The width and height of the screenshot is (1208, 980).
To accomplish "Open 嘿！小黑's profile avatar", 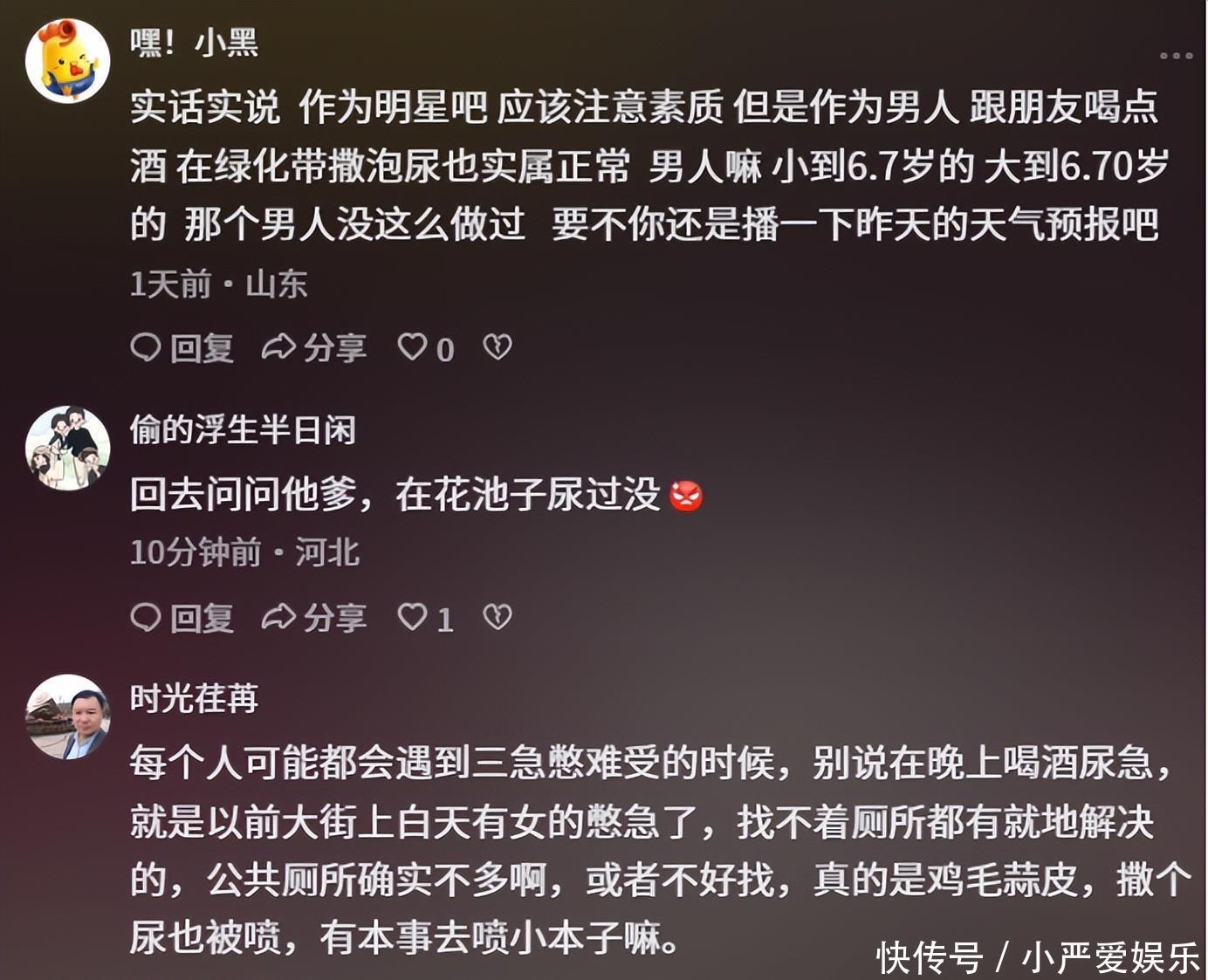I will (67, 61).
